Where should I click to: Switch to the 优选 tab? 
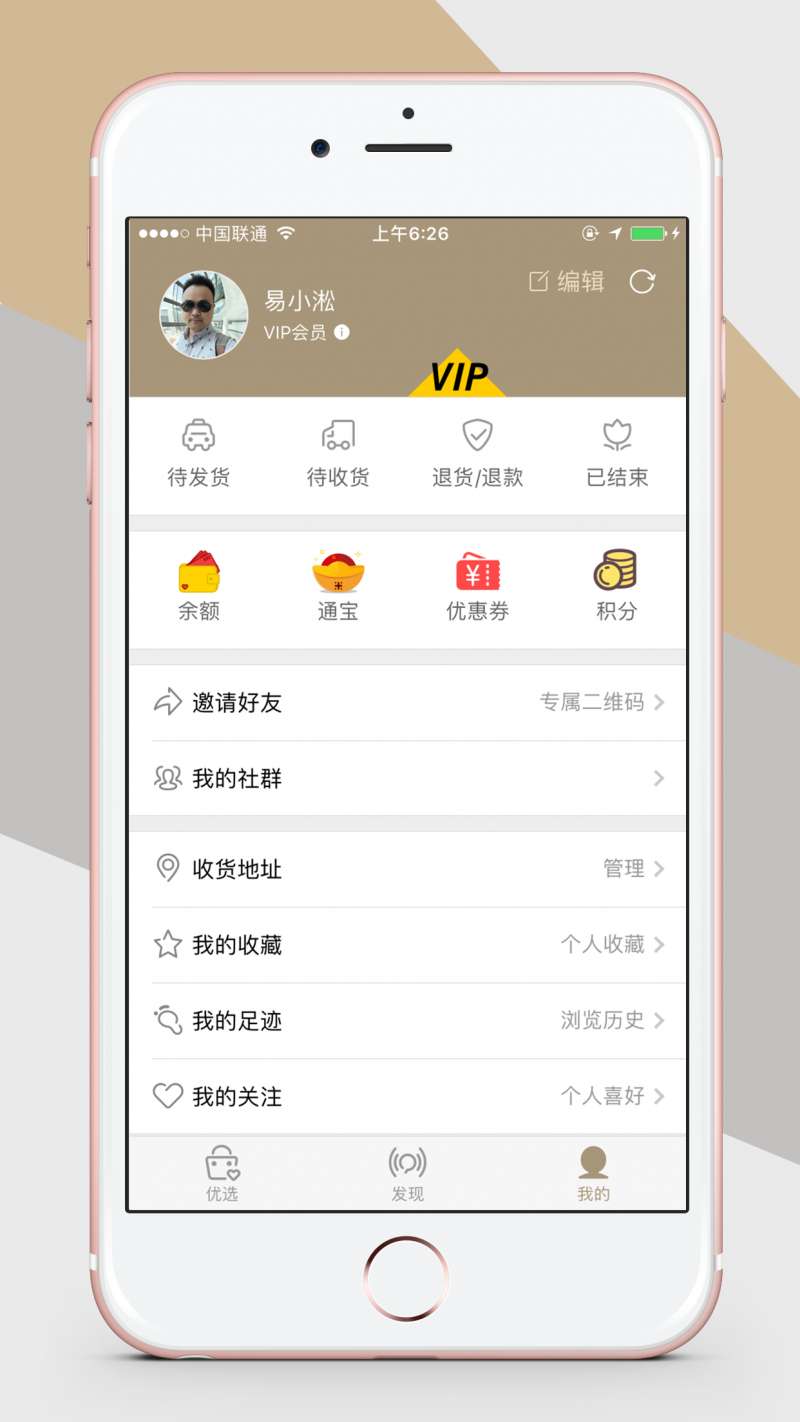[222, 1174]
